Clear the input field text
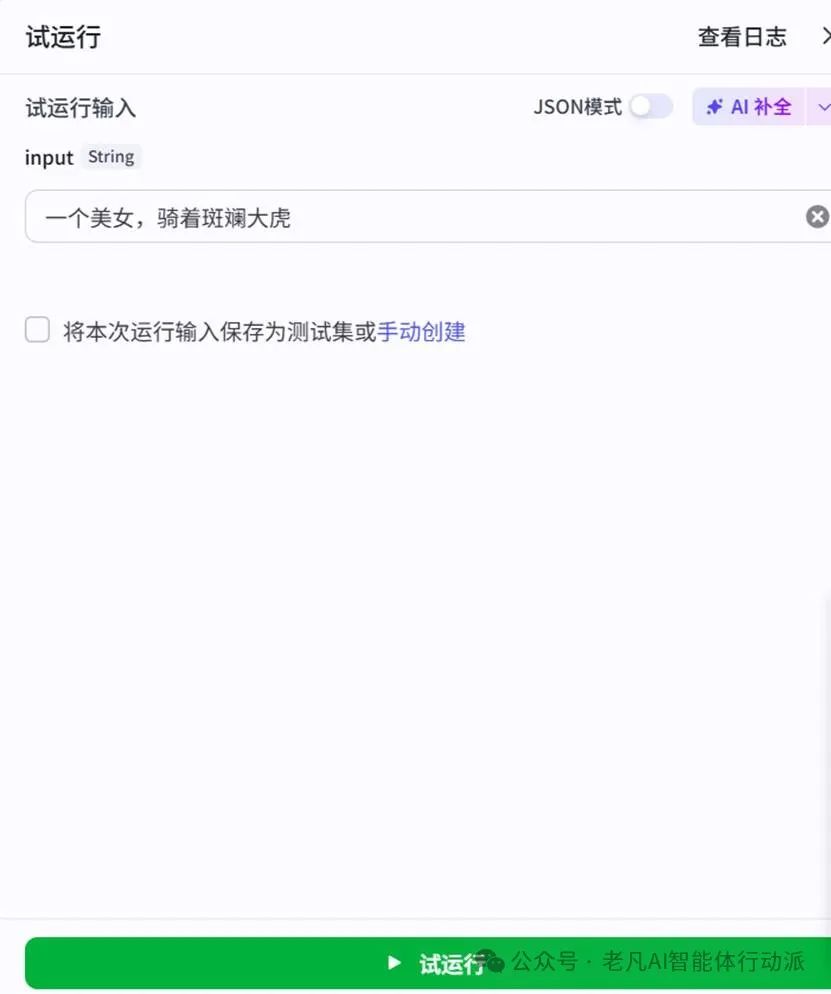 click(x=817, y=216)
